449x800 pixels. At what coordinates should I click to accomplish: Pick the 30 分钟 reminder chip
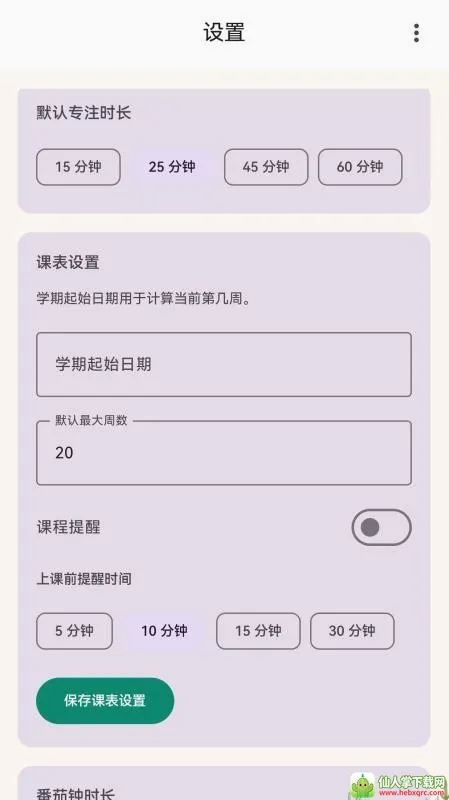tap(352, 631)
